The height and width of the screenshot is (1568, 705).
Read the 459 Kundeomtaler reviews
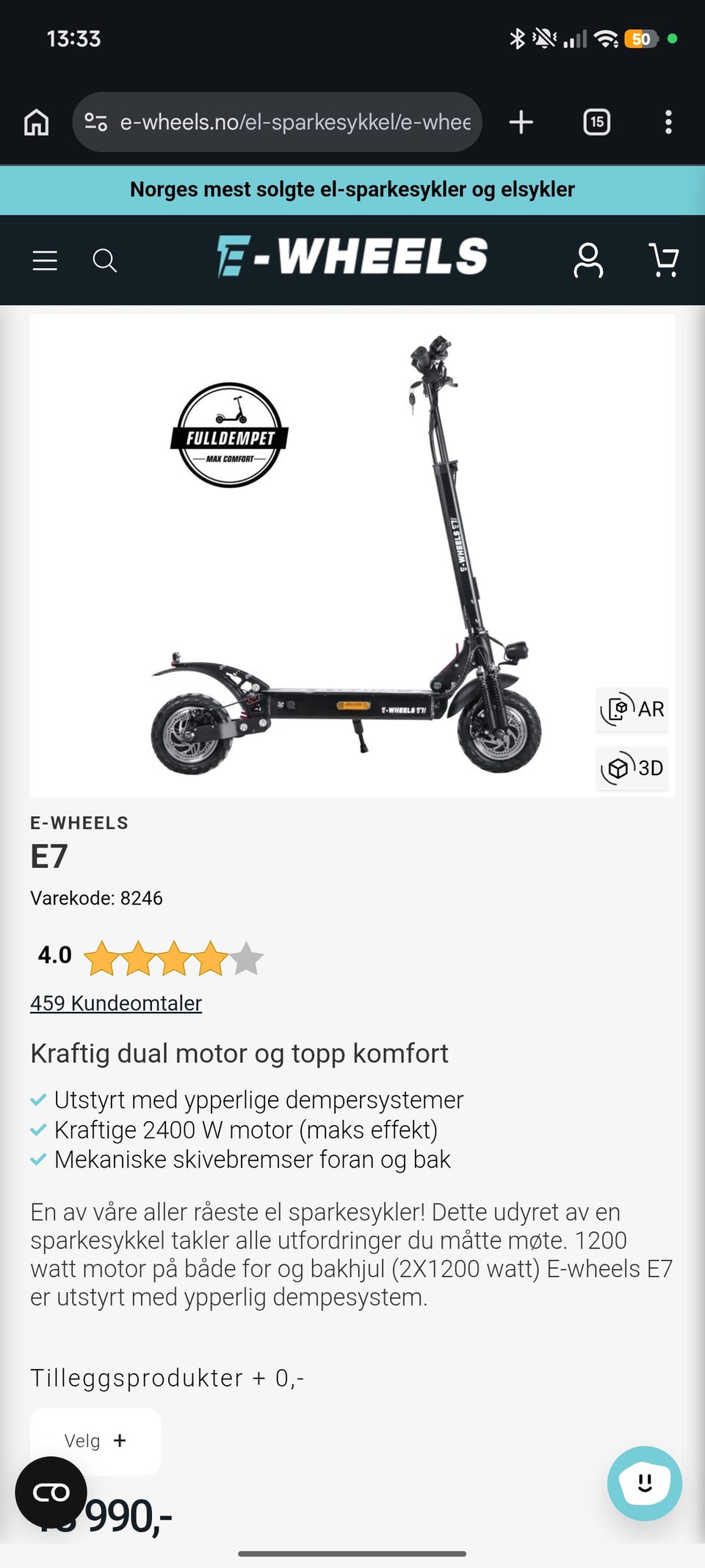pyautogui.click(x=116, y=1003)
